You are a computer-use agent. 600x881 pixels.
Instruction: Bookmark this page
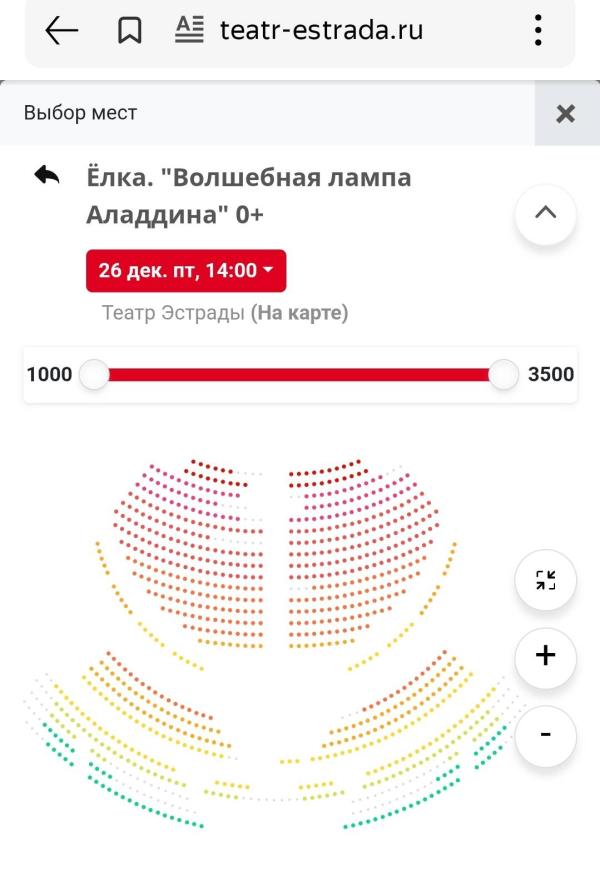coord(129,31)
